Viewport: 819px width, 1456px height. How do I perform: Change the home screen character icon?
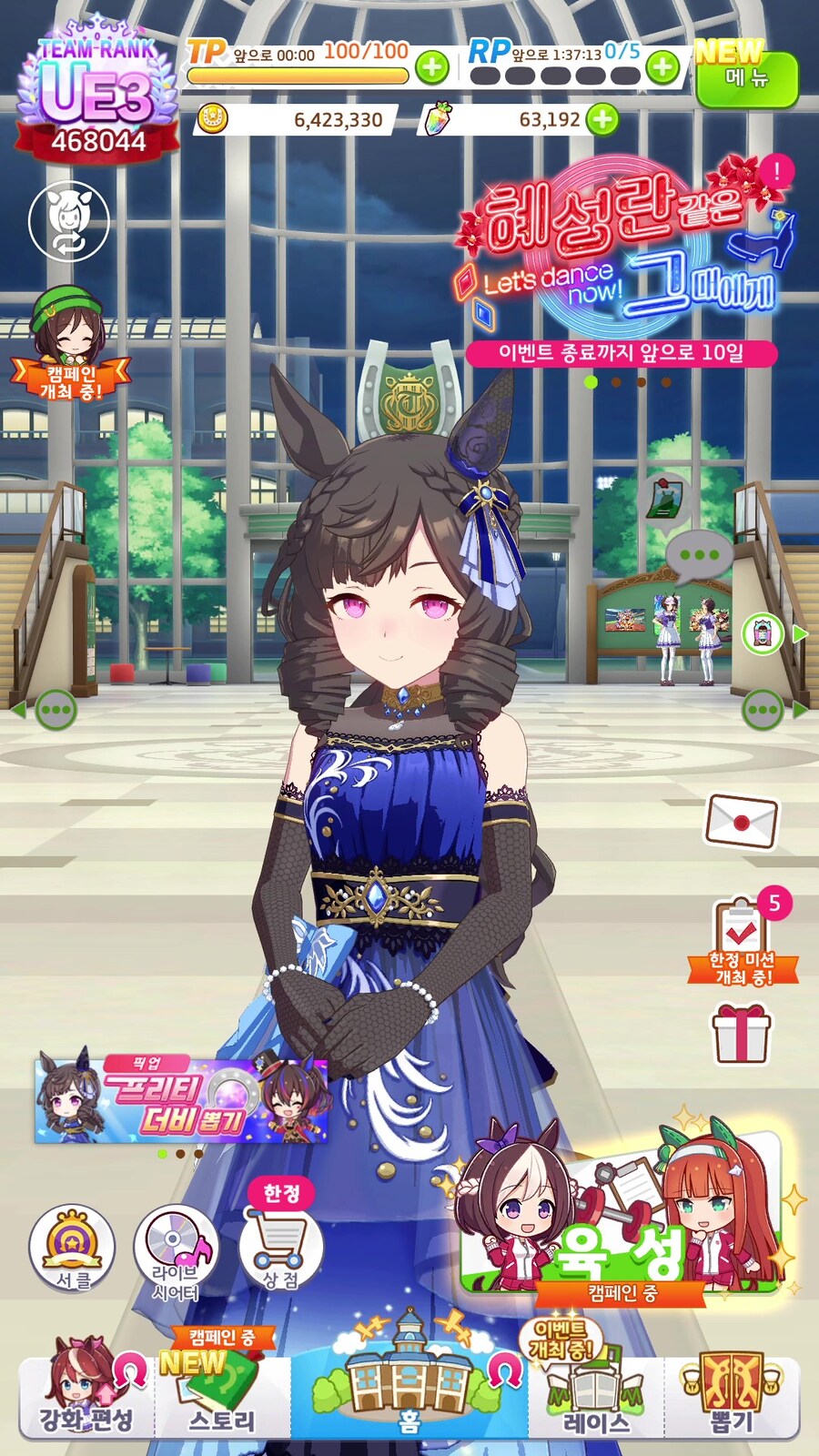tap(69, 221)
